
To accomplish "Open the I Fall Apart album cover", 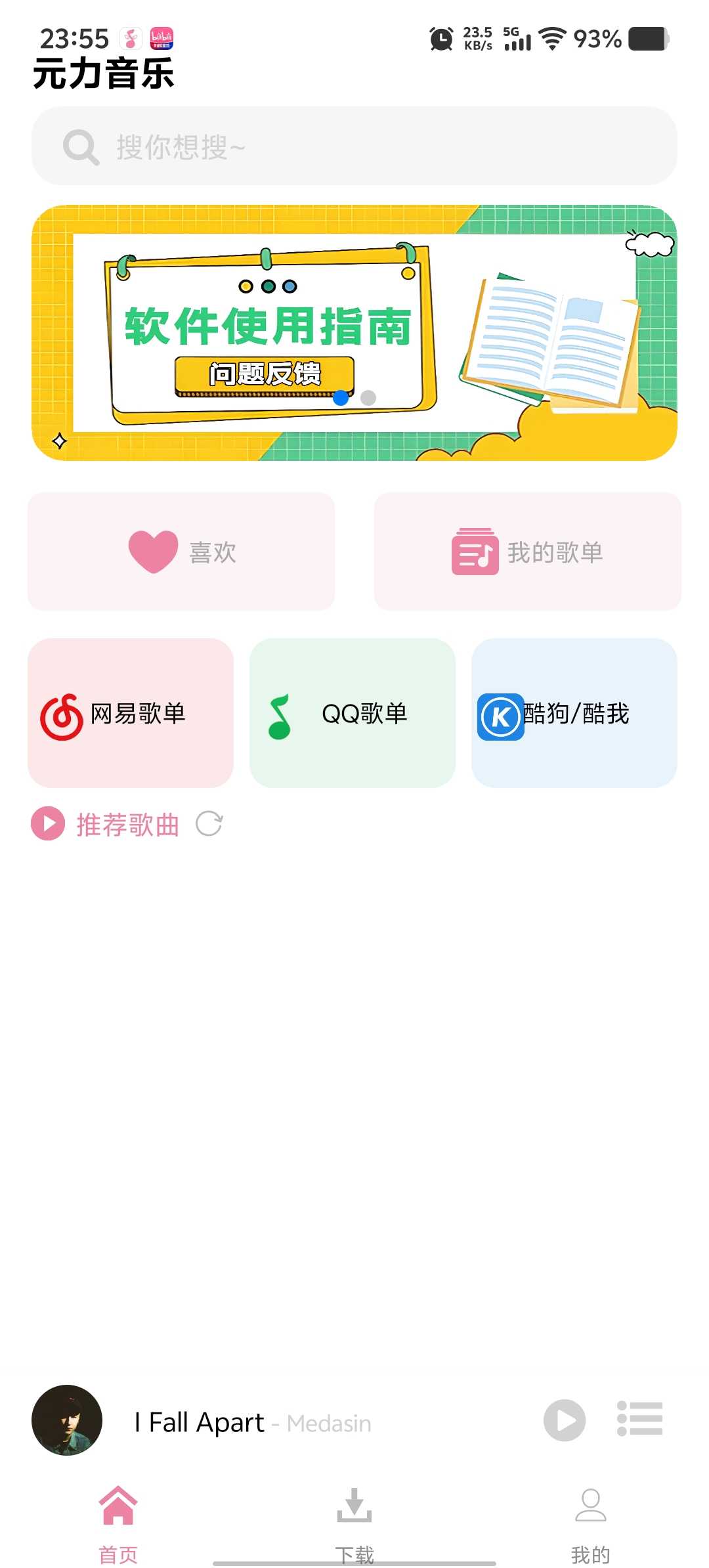I will click(67, 1420).
